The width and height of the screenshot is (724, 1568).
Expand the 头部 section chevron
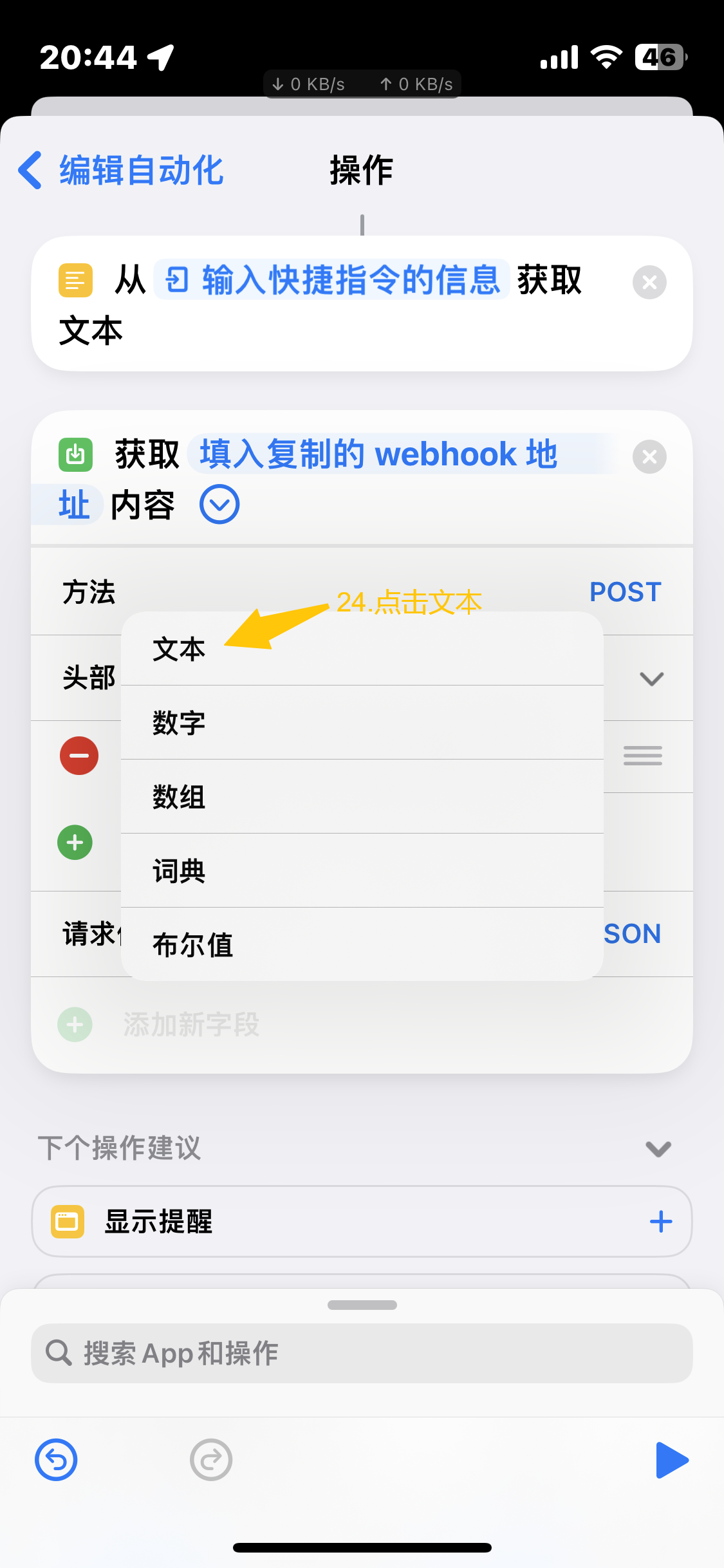tap(651, 678)
